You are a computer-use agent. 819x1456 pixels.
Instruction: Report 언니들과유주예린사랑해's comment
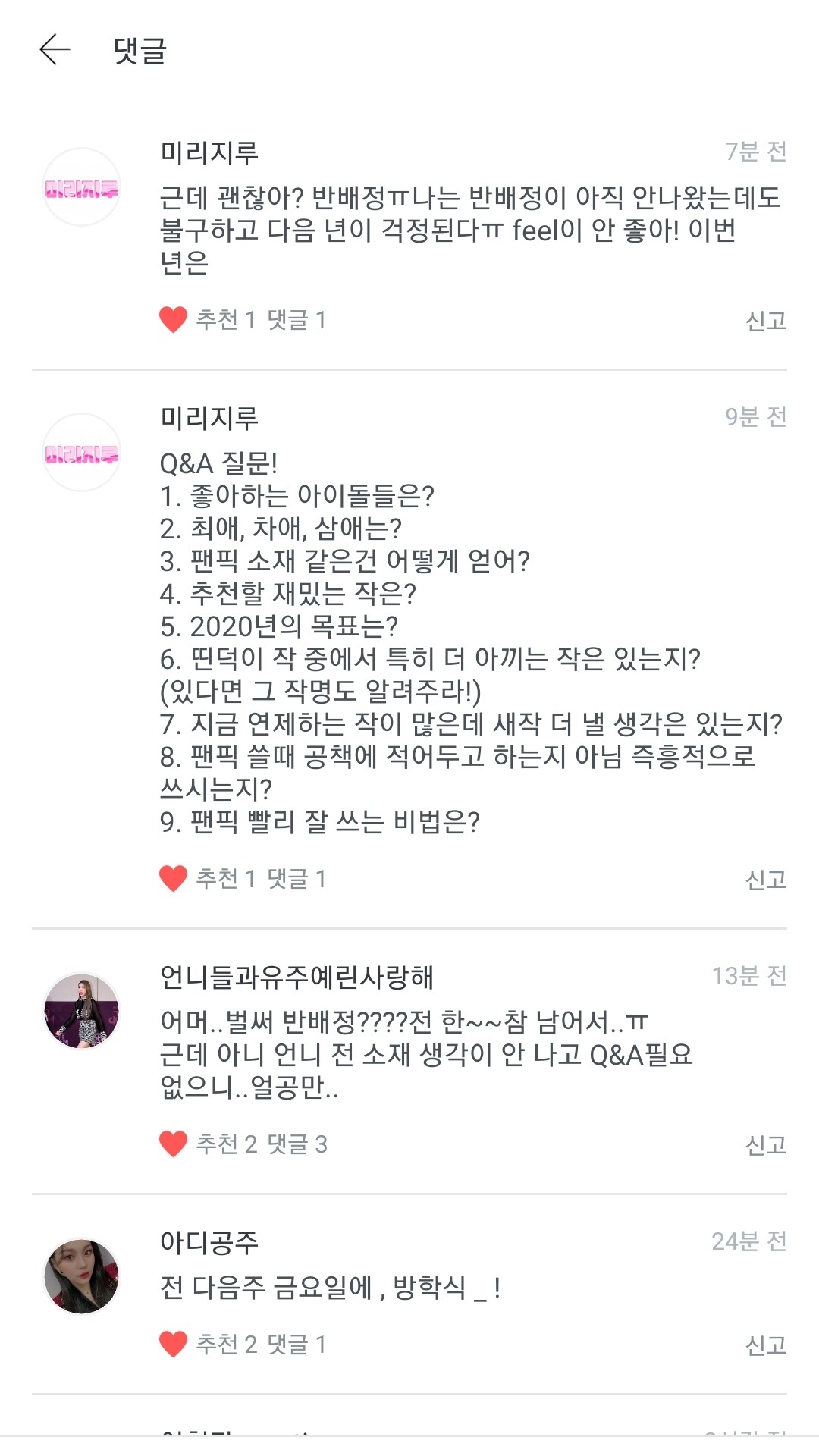point(765,1144)
